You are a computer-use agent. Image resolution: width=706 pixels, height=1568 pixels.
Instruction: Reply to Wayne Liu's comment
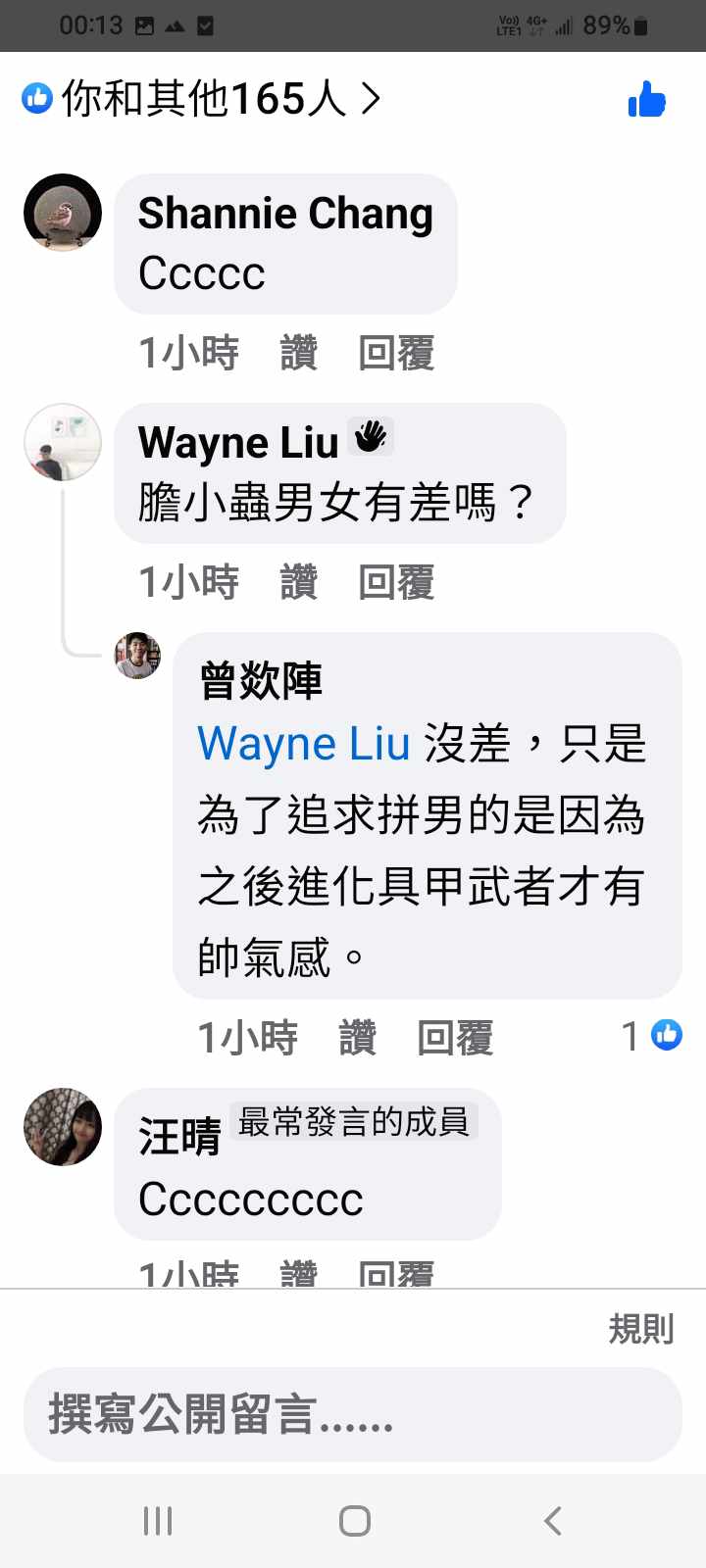[395, 582]
